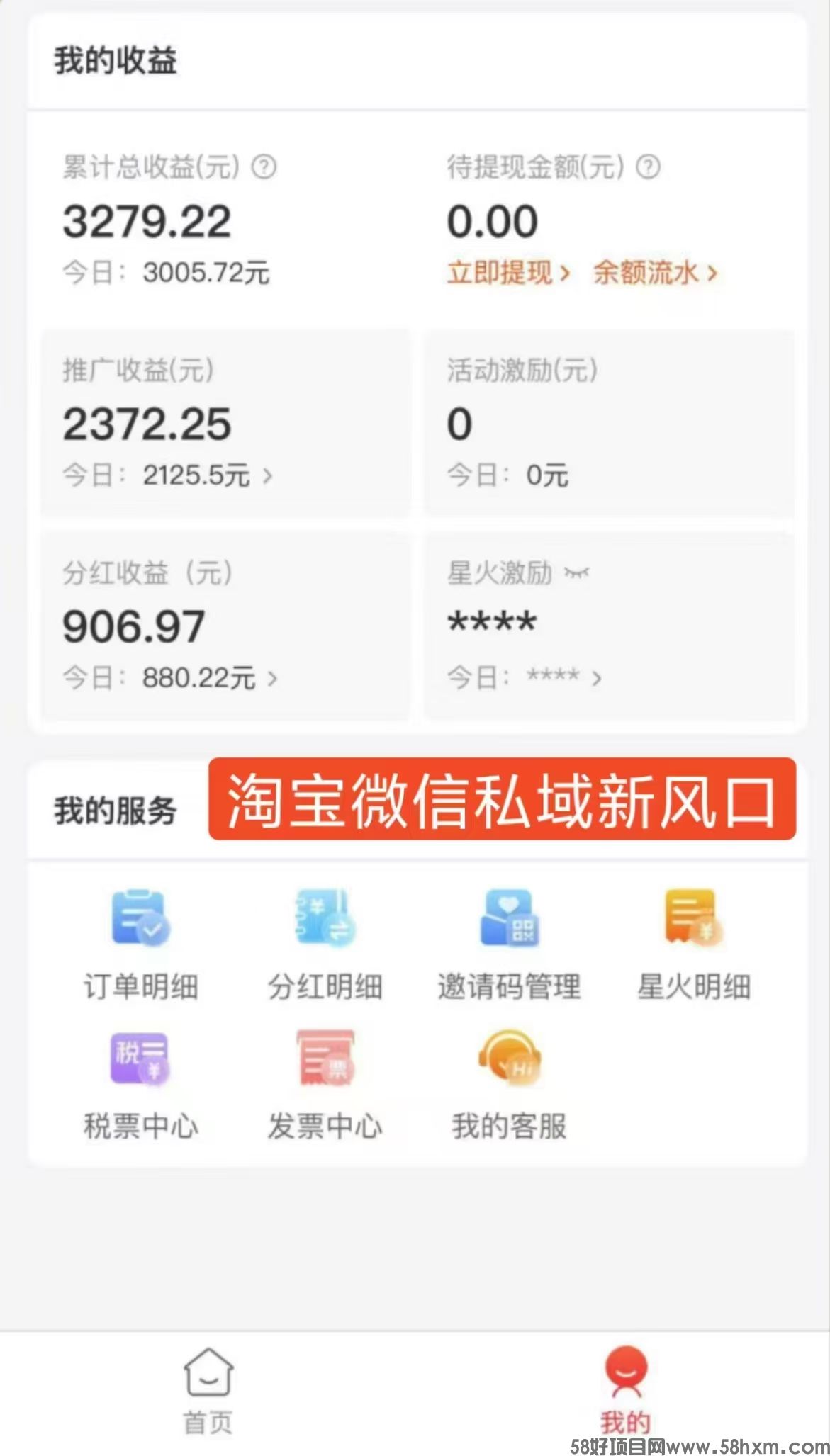The image size is (830, 1456).
Task: Open 发票中心 invoice center
Action: 325,1085
